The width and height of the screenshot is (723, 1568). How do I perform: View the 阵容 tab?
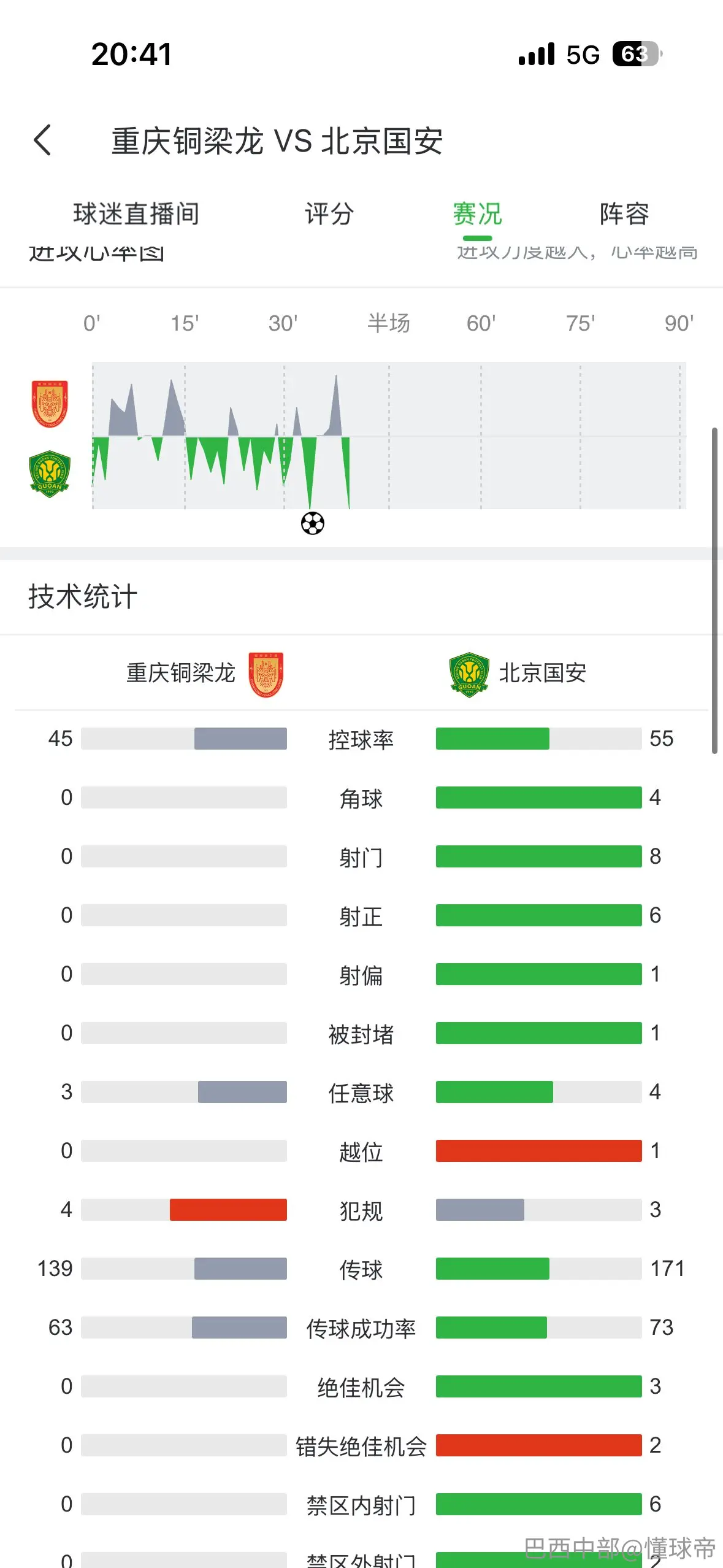coord(624,213)
